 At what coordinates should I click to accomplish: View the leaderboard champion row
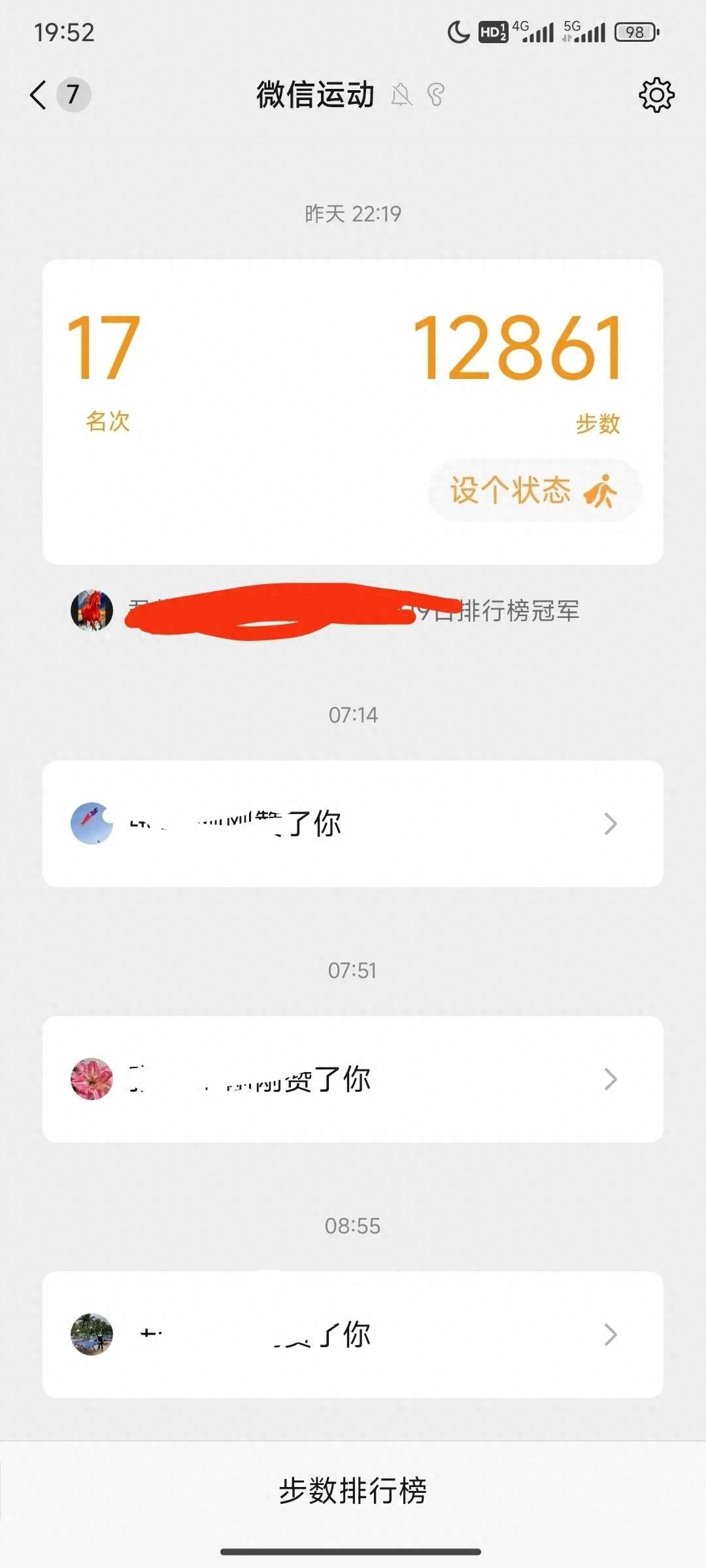[x=327, y=611]
